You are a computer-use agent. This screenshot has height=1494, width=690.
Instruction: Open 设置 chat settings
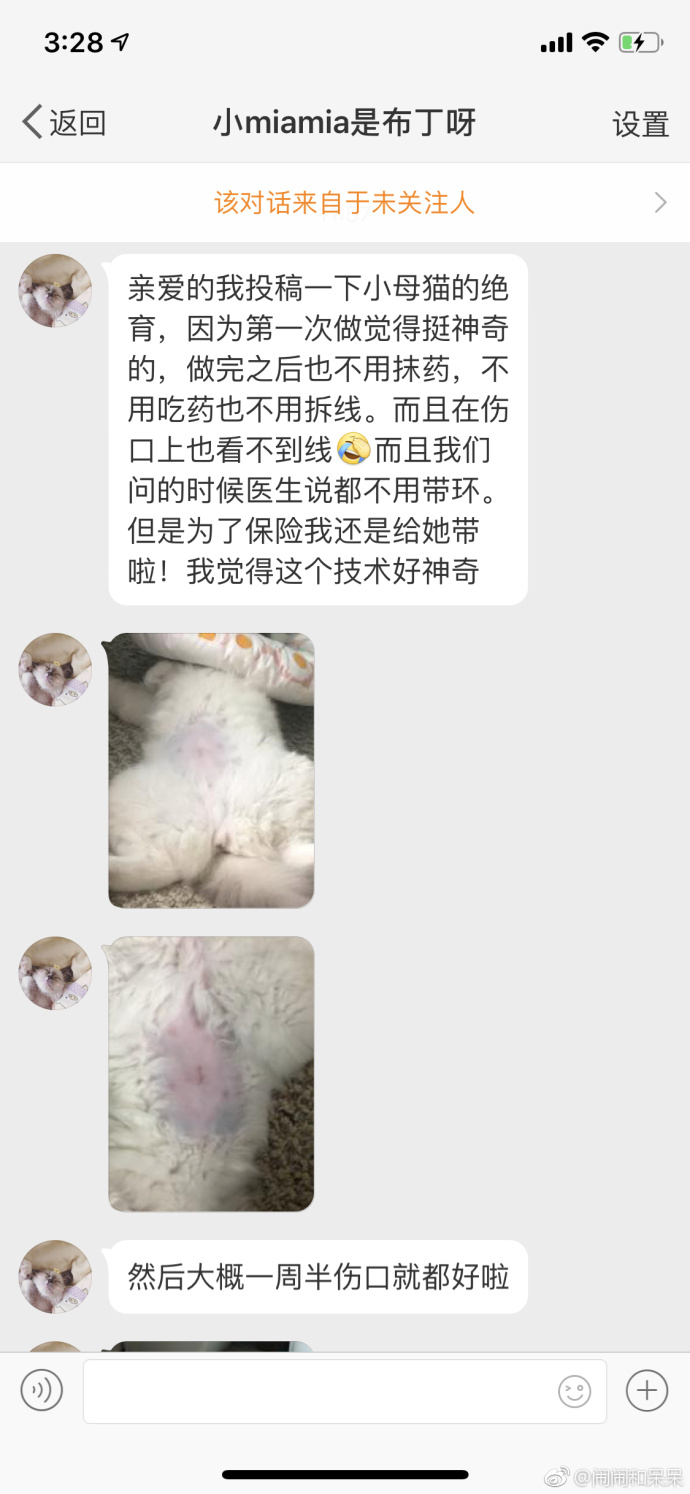(x=640, y=124)
